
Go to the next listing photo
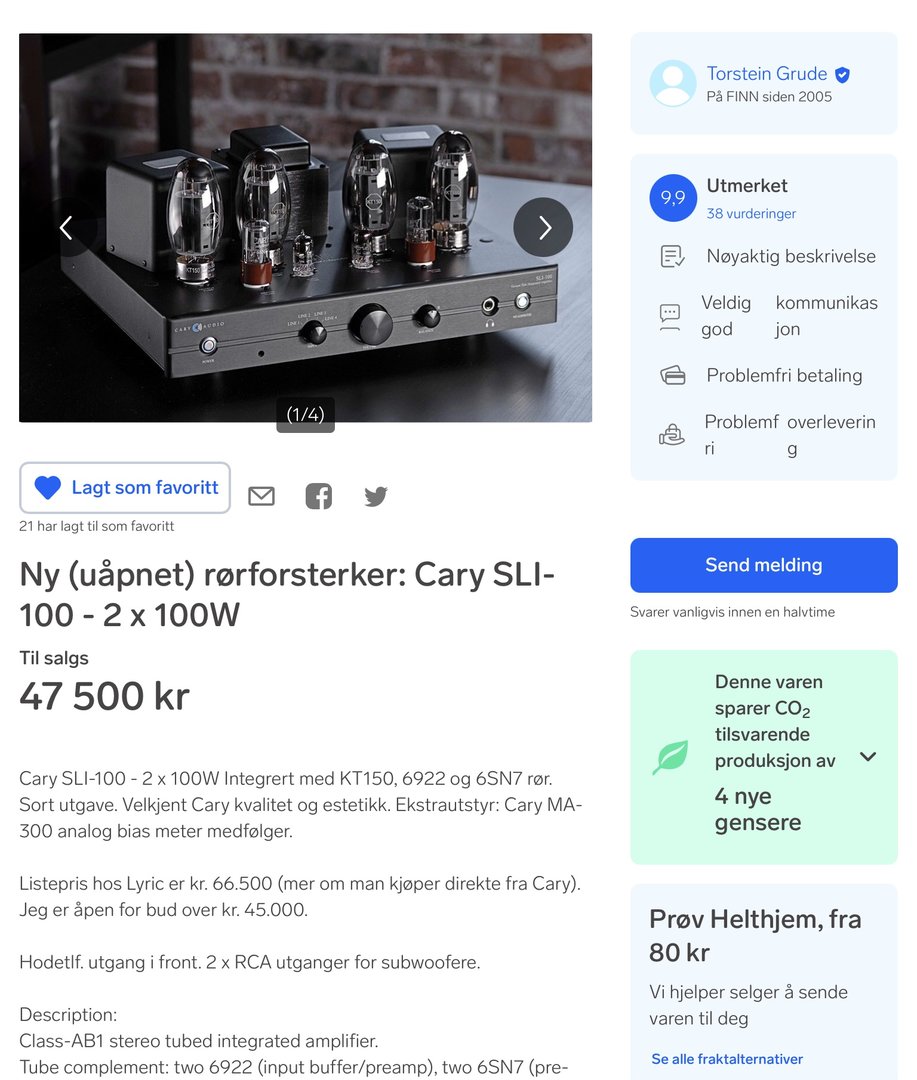coord(543,228)
